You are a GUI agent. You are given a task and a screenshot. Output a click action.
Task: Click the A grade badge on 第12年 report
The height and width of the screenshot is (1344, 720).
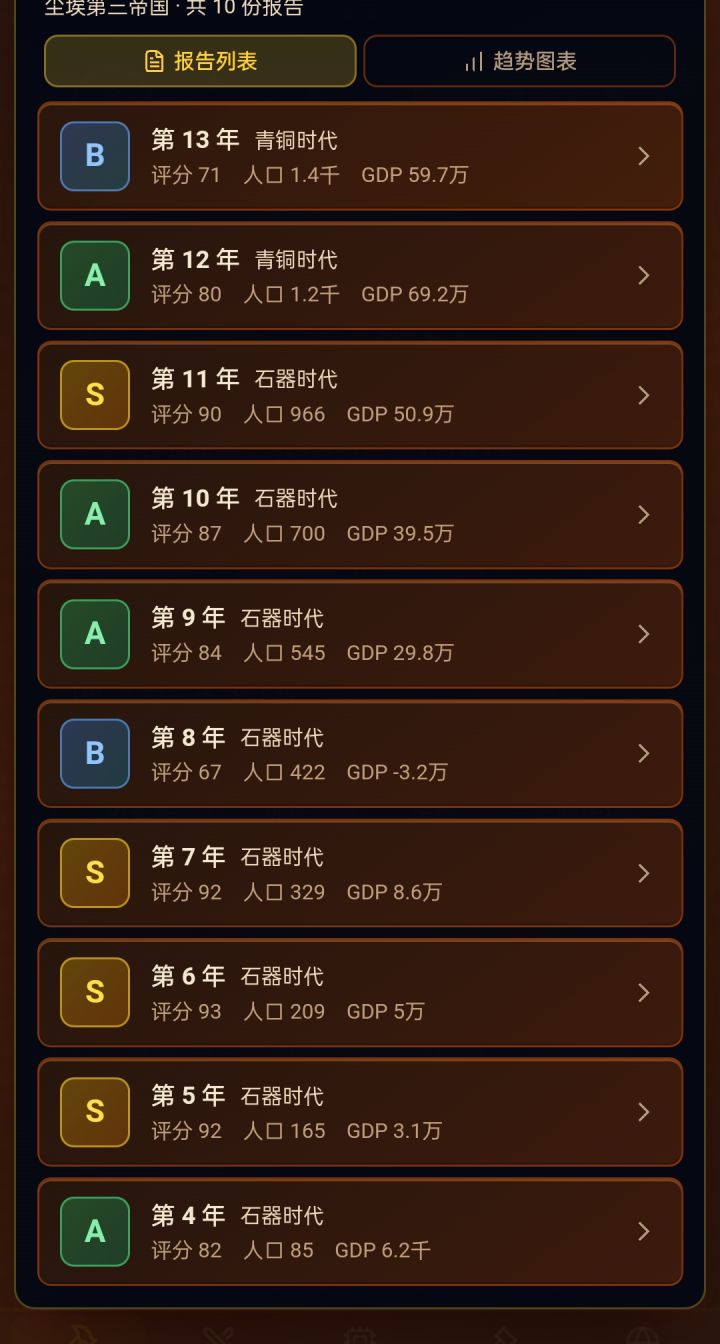pos(94,276)
